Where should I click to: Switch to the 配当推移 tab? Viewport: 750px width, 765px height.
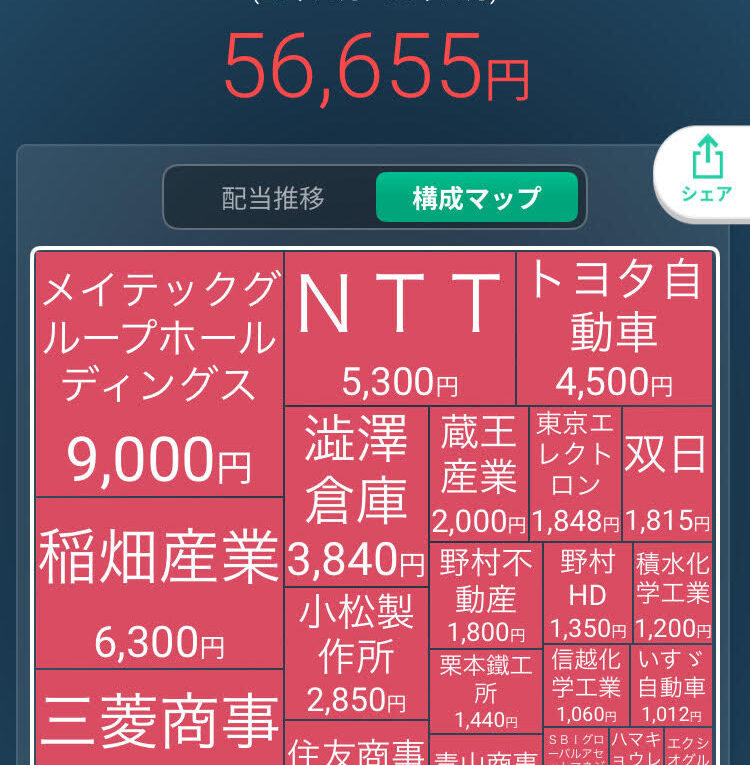click(273, 198)
